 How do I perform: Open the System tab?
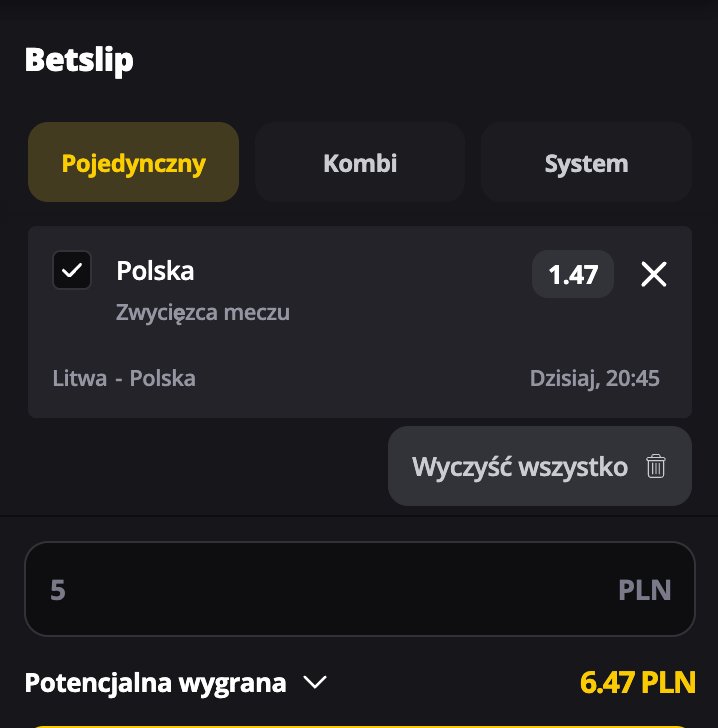click(586, 163)
